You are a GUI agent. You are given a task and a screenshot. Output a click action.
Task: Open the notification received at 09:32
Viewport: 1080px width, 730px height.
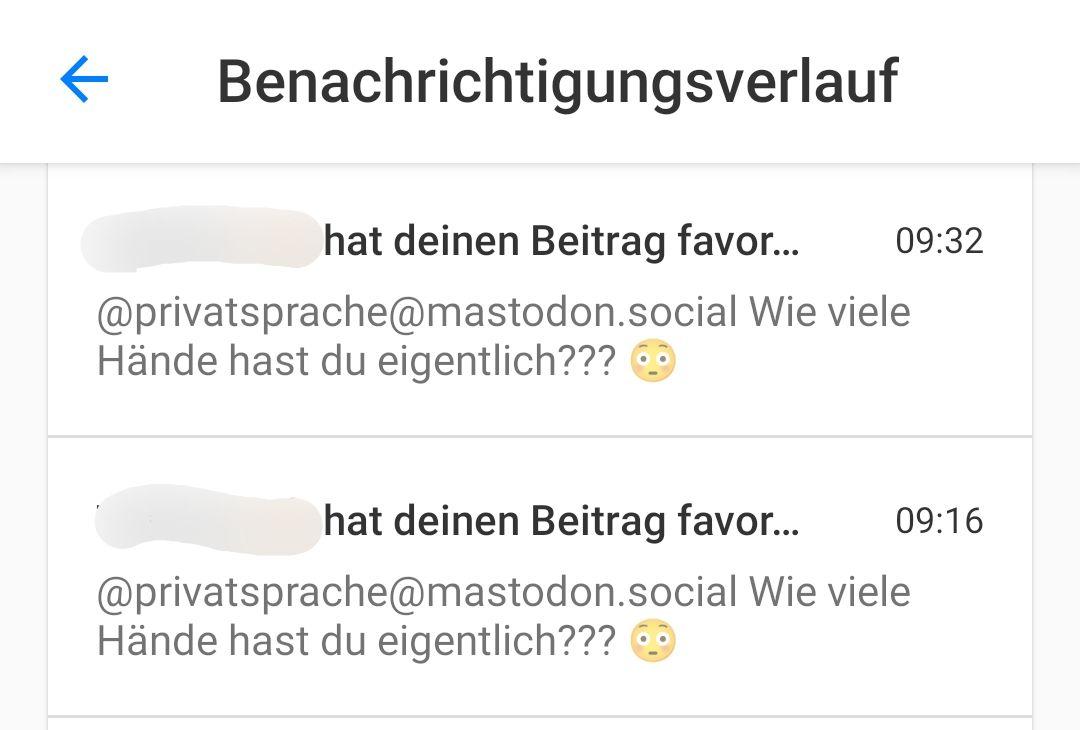[540, 301]
